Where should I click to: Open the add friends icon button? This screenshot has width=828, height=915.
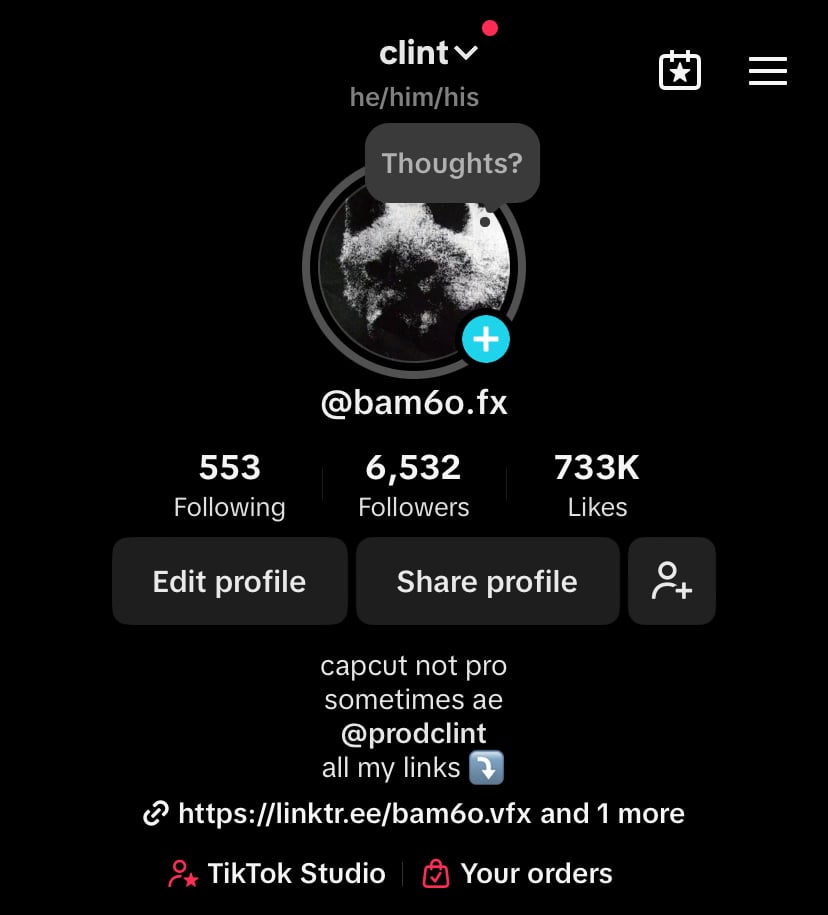[x=671, y=581]
